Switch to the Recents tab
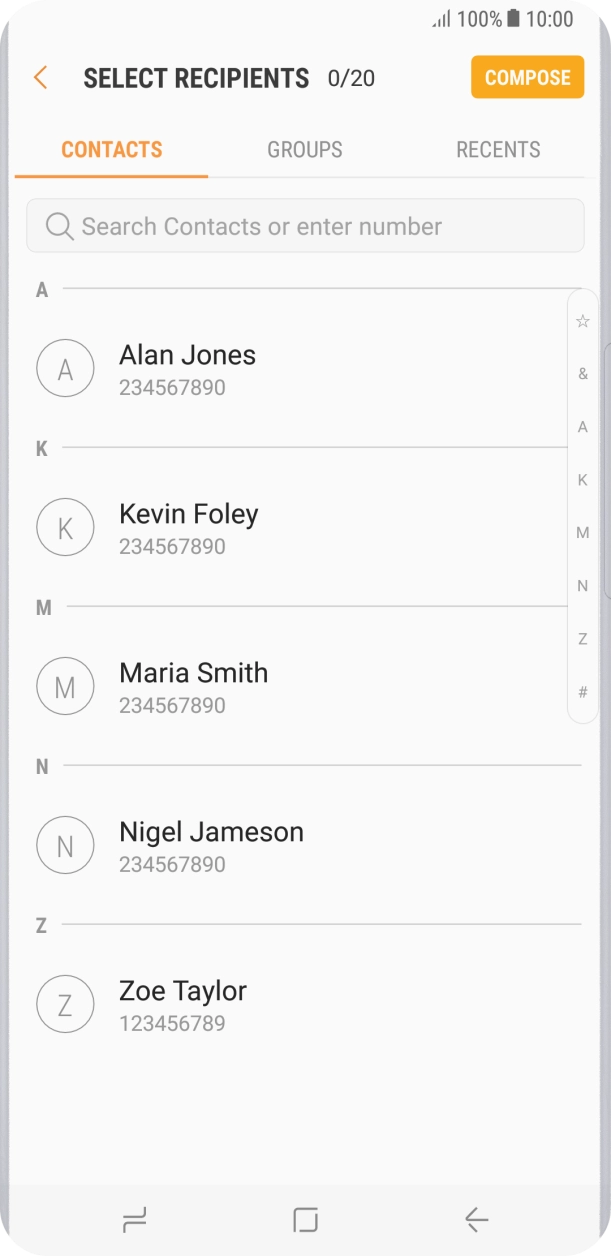 coord(498,150)
